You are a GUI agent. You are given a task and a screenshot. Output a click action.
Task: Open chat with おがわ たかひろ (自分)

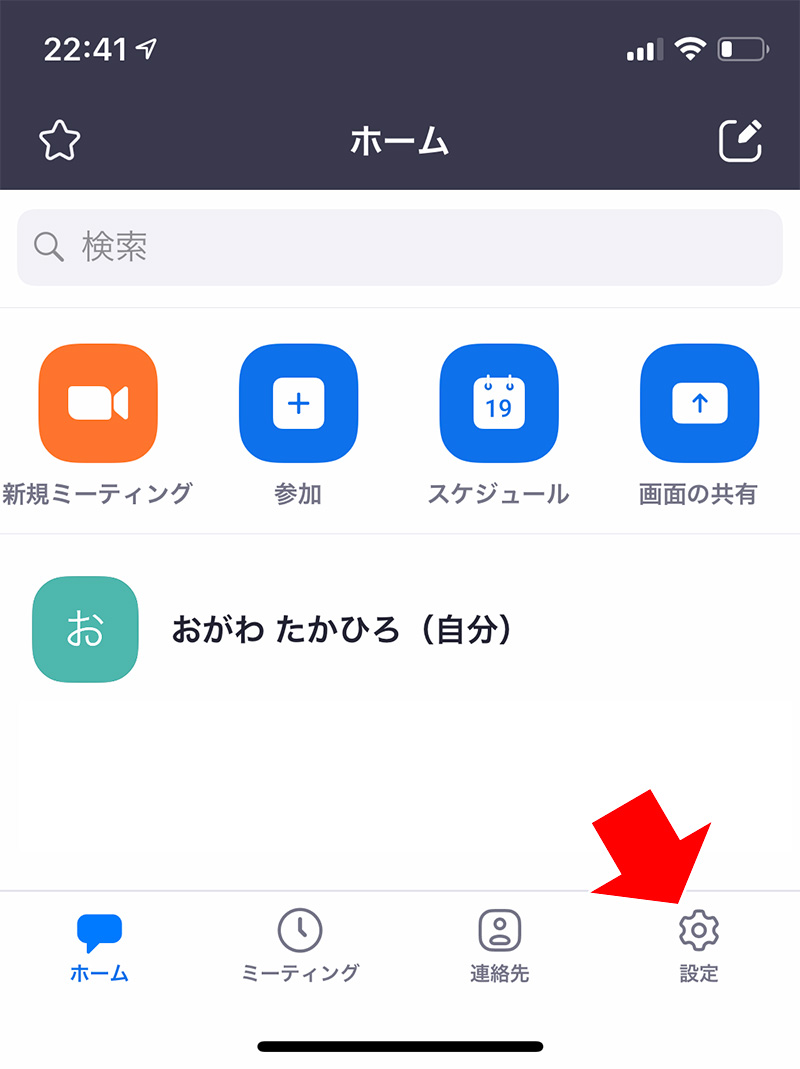point(340,630)
